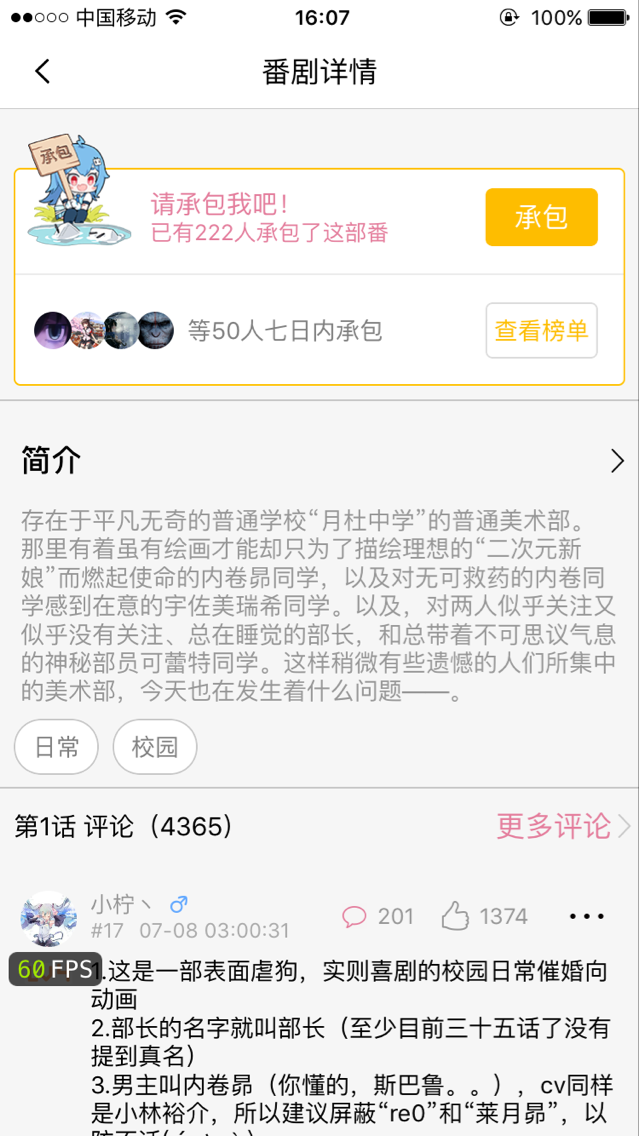Go back from the 番剧详情 page

pos(42,72)
